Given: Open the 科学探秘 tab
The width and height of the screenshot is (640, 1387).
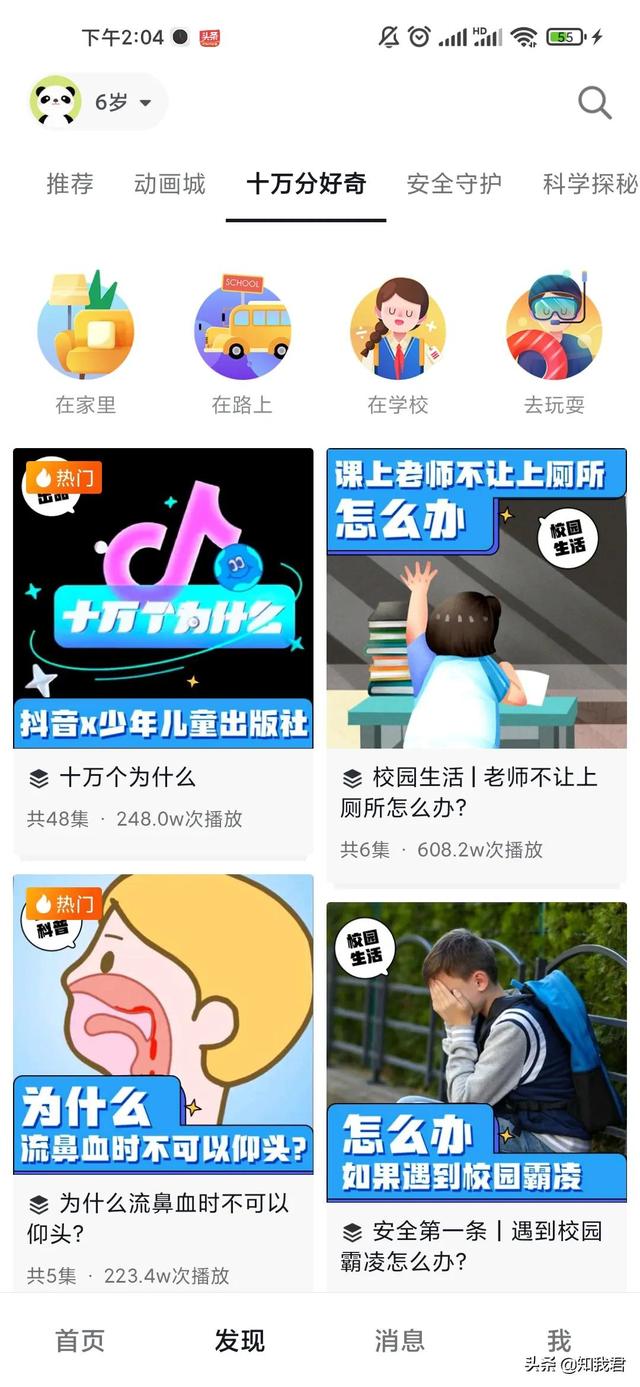Looking at the screenshot, I should (590, 184).
